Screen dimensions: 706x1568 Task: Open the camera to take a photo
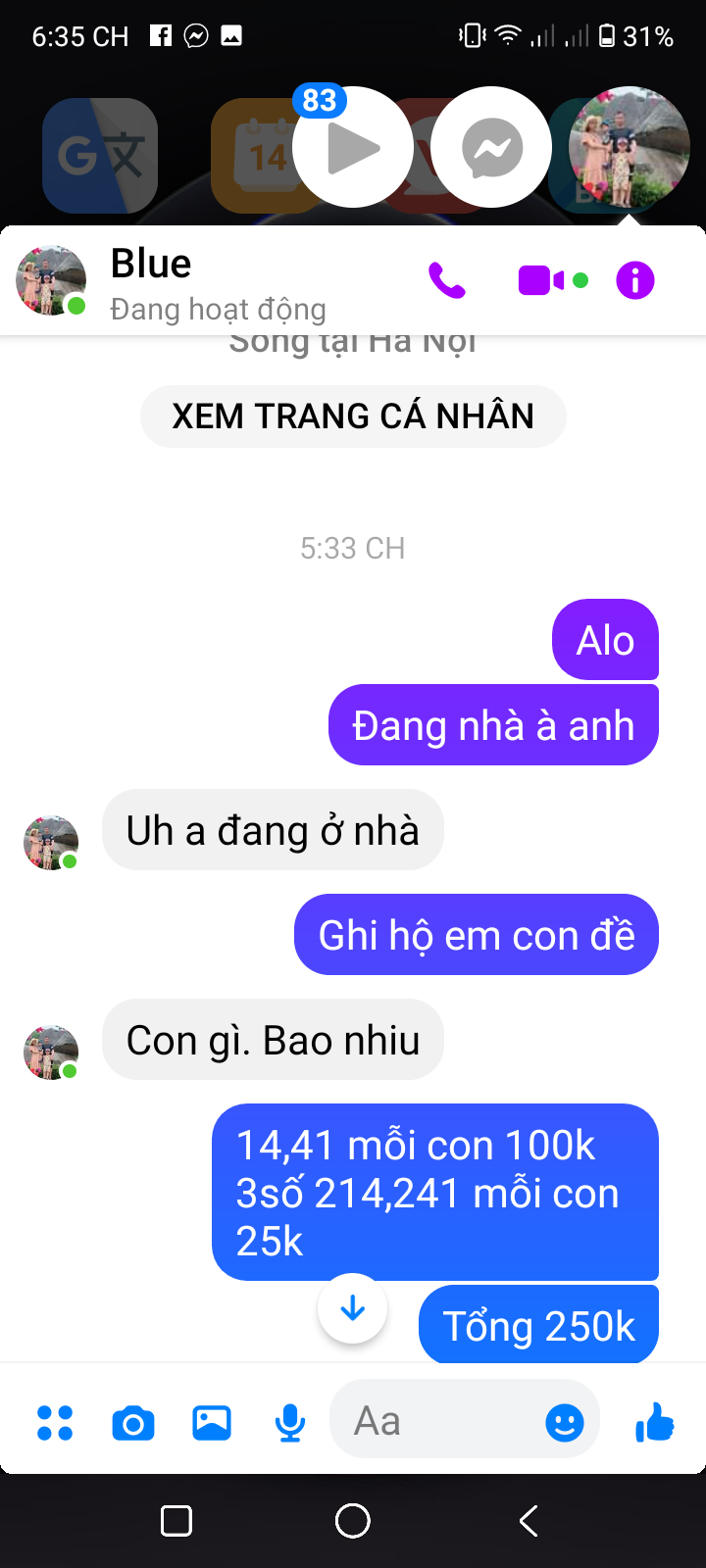tap(133, 1423)
